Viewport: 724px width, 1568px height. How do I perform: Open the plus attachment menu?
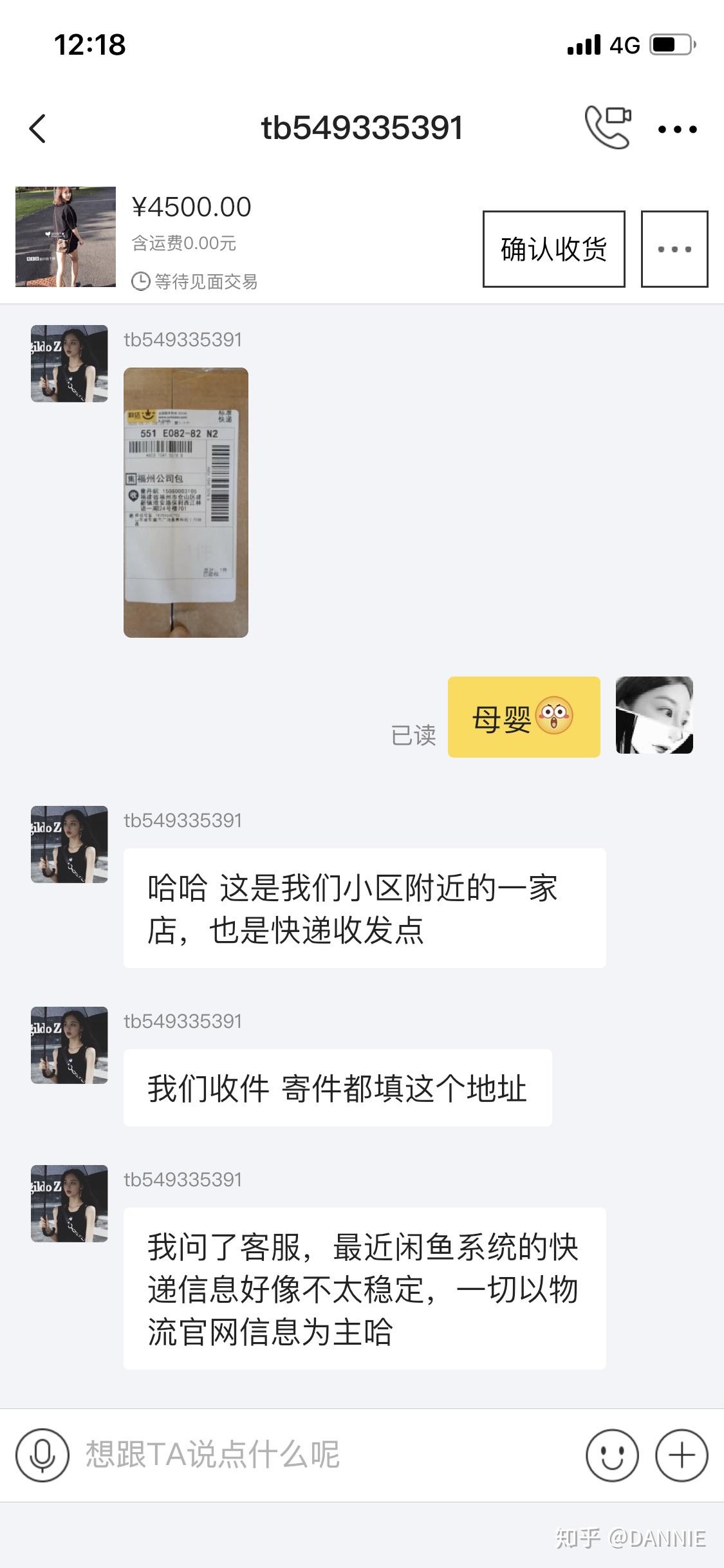(x=682, y=1455)
